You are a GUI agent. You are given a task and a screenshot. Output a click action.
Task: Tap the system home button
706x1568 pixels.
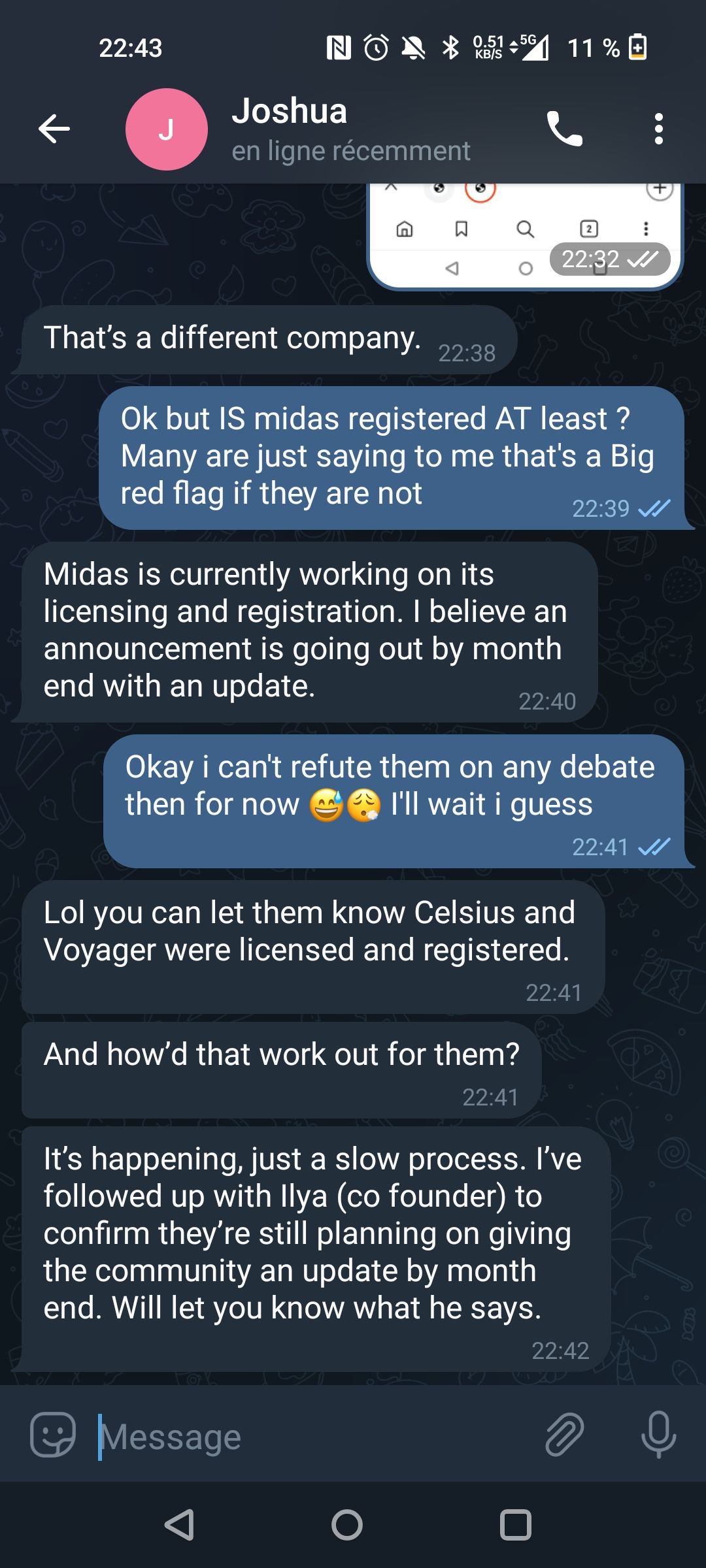click(x=347, y=1526)
